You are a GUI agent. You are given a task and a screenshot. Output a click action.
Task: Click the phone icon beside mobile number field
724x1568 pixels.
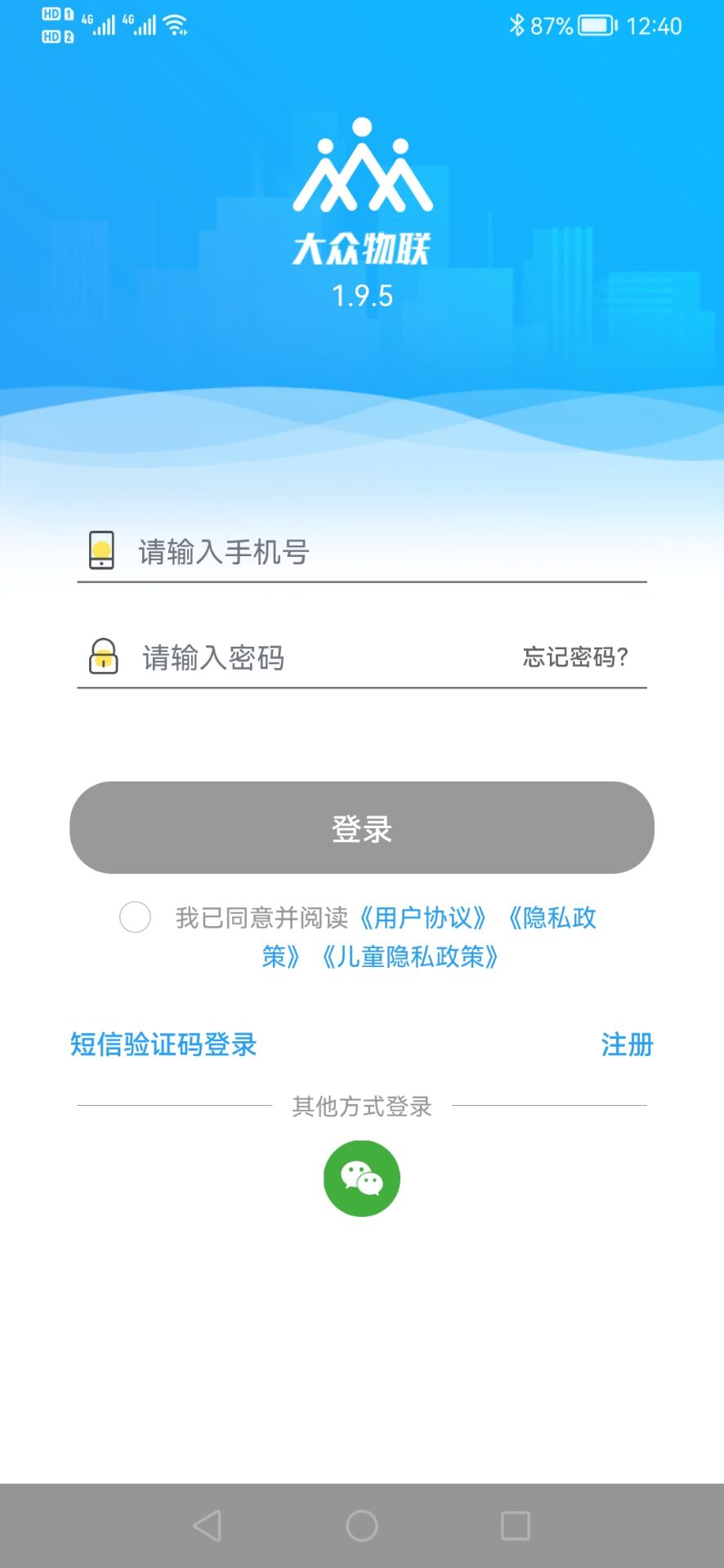(x=101, y=551)
